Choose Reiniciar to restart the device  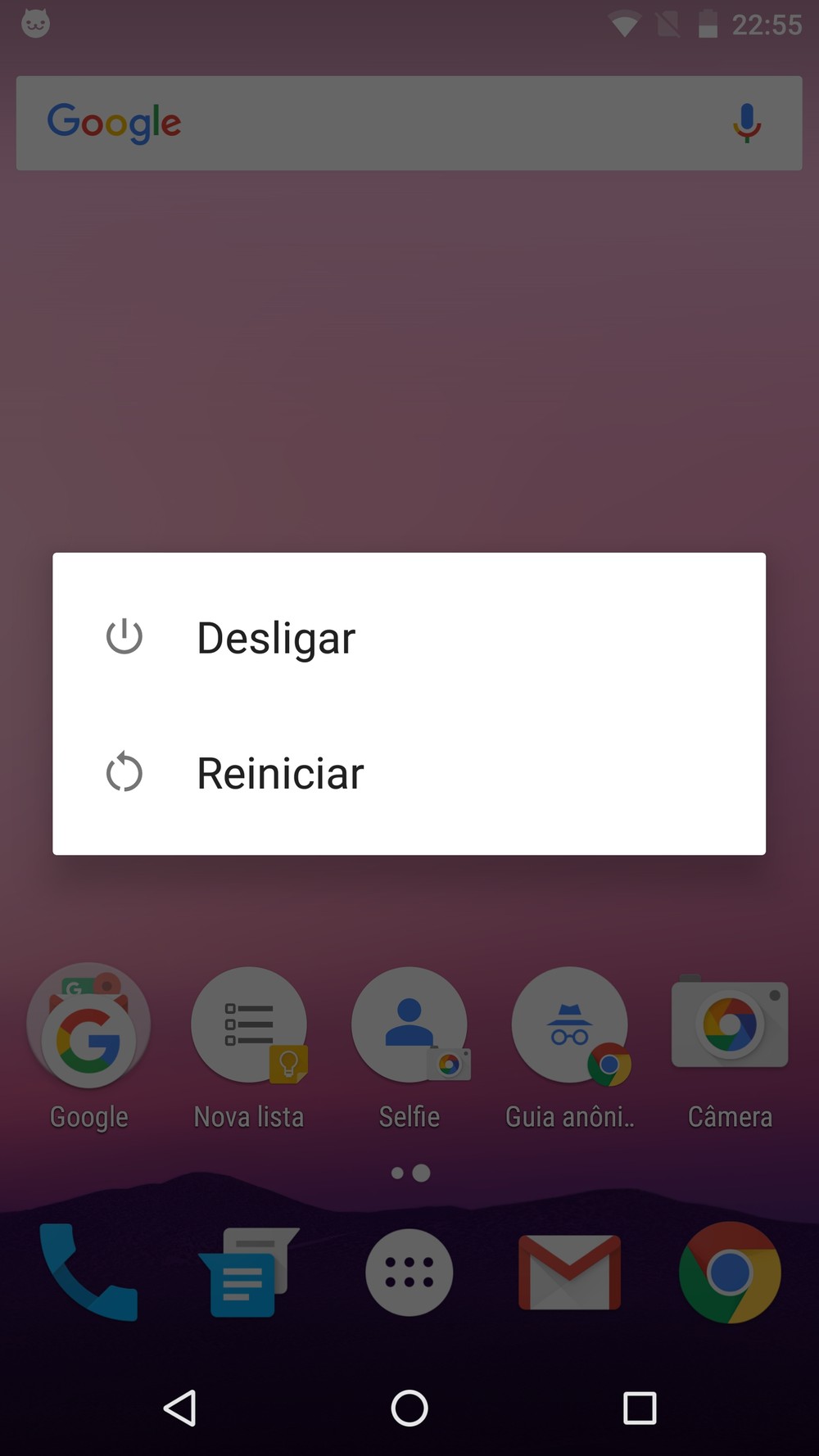(409, 773)
